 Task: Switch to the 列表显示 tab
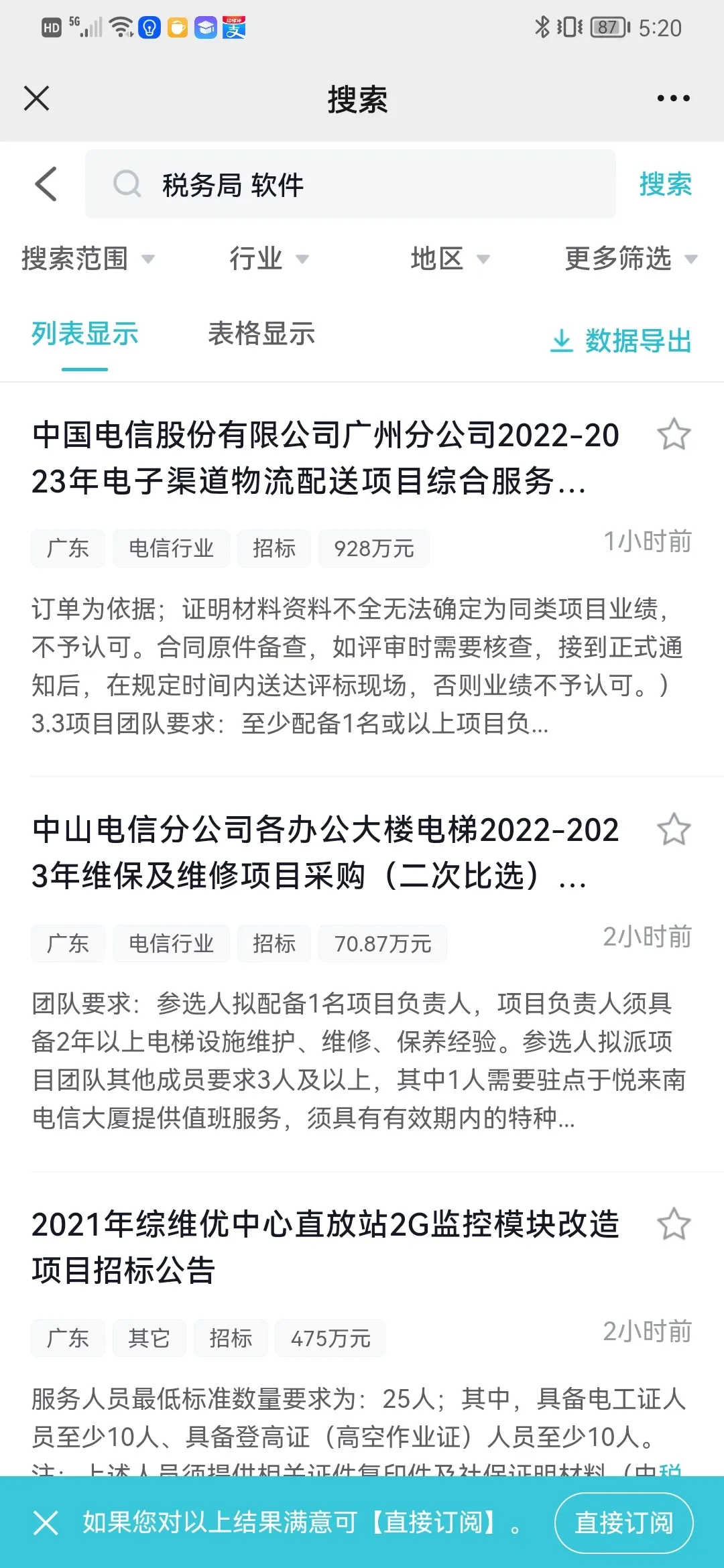[x=85, y=334]
